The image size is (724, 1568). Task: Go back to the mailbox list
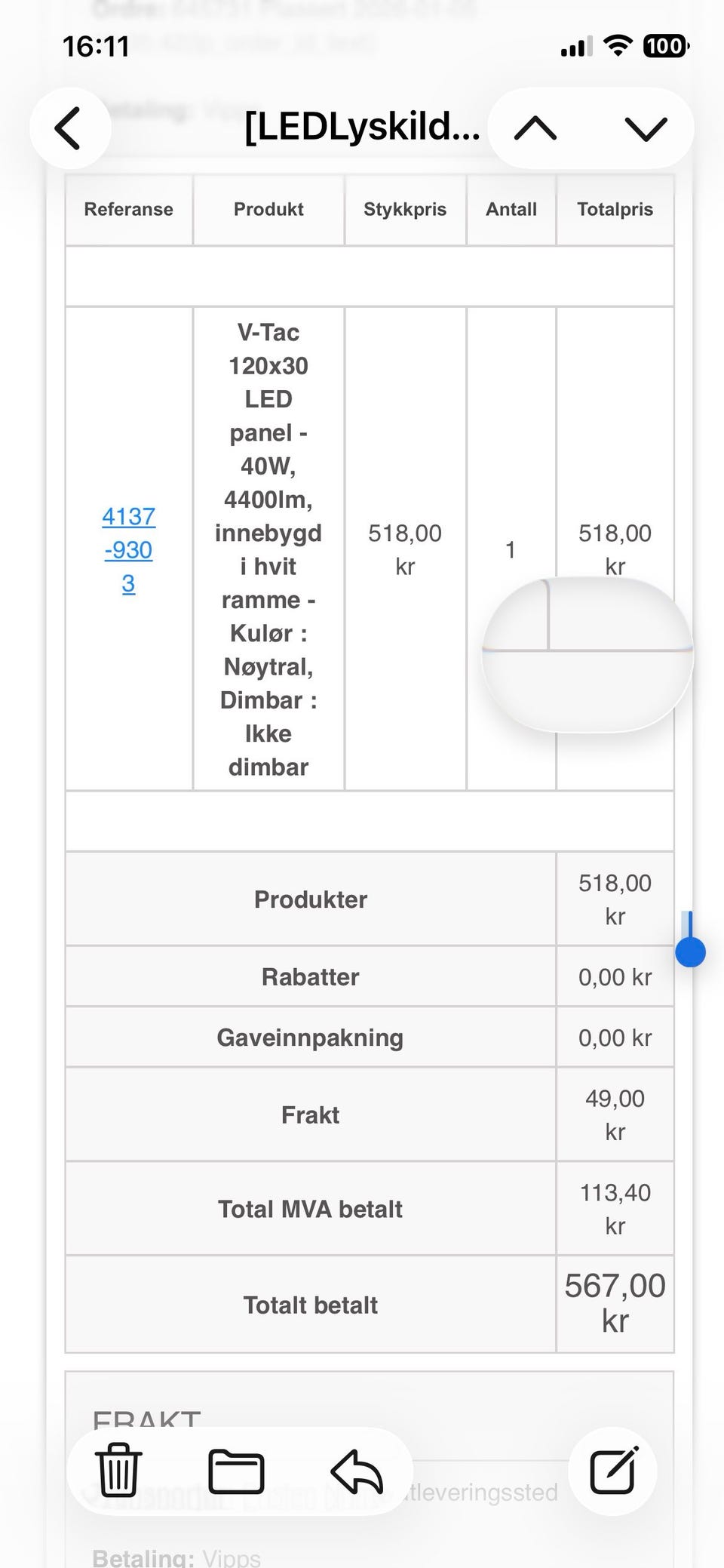[x=69, y=128]
